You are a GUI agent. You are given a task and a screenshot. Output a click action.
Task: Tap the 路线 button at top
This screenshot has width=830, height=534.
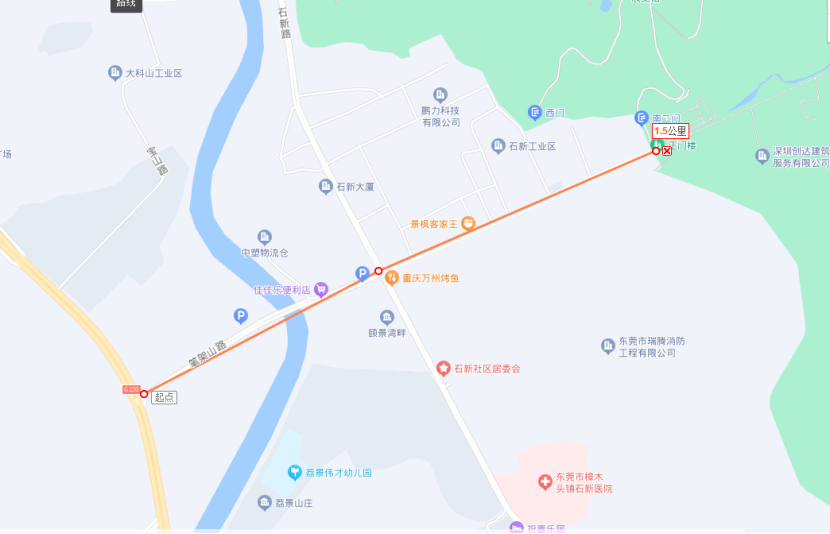pos(126,4)
